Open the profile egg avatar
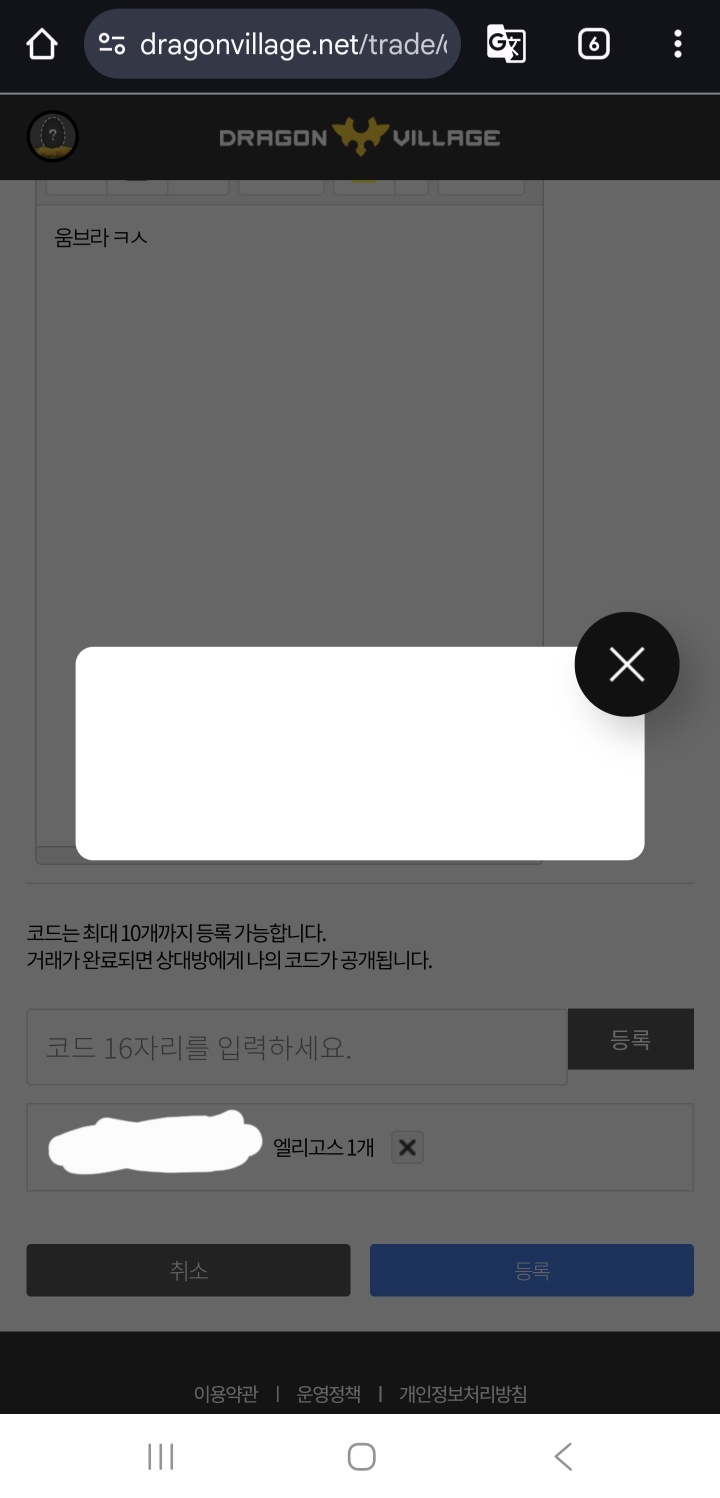This screenshot has width=720, height=1498. [52, 137]
